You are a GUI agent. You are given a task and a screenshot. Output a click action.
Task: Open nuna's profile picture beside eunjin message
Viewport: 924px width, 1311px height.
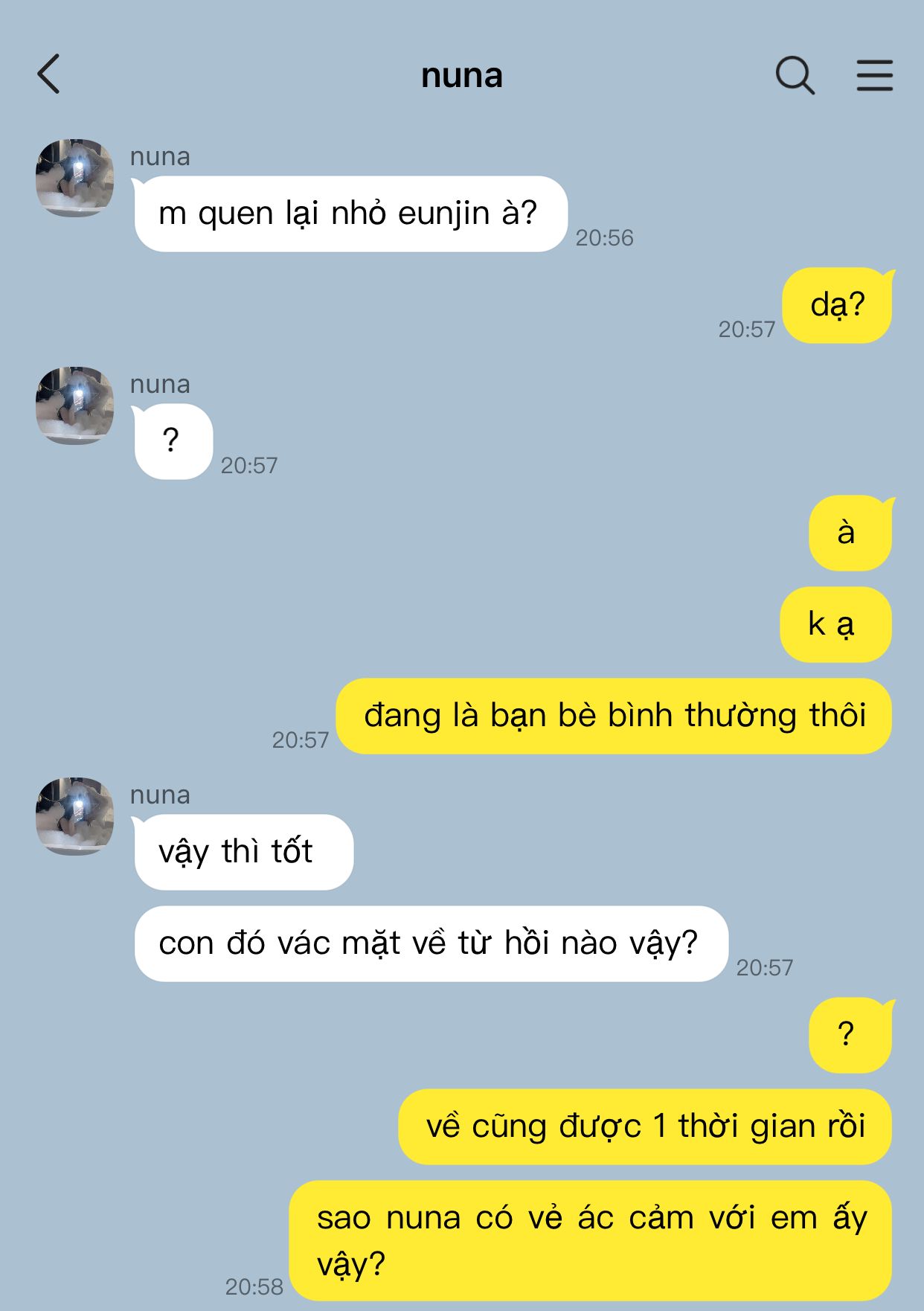[x=74, y=178]
